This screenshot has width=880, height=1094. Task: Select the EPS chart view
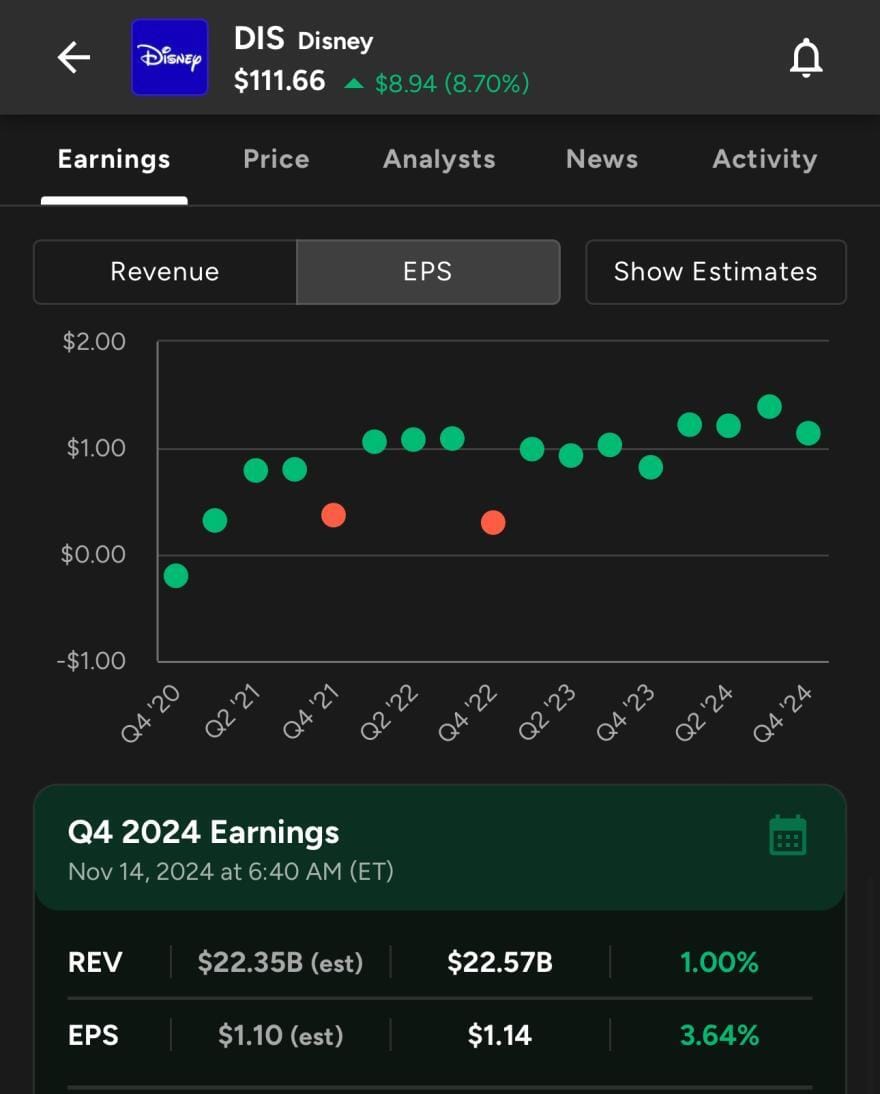pyautogui.click(x=428, y=272)
